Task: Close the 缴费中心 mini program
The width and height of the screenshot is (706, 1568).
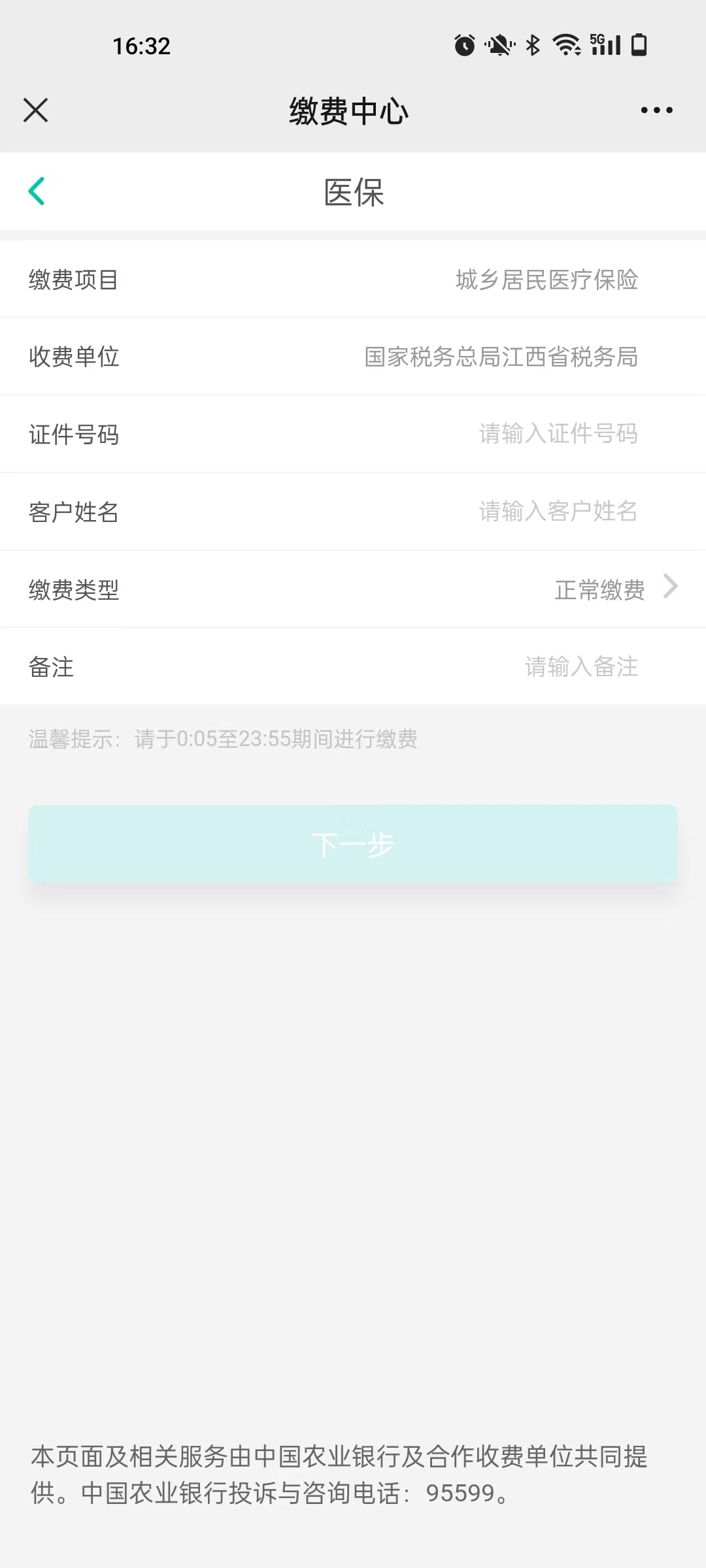Action: [35, 110]
